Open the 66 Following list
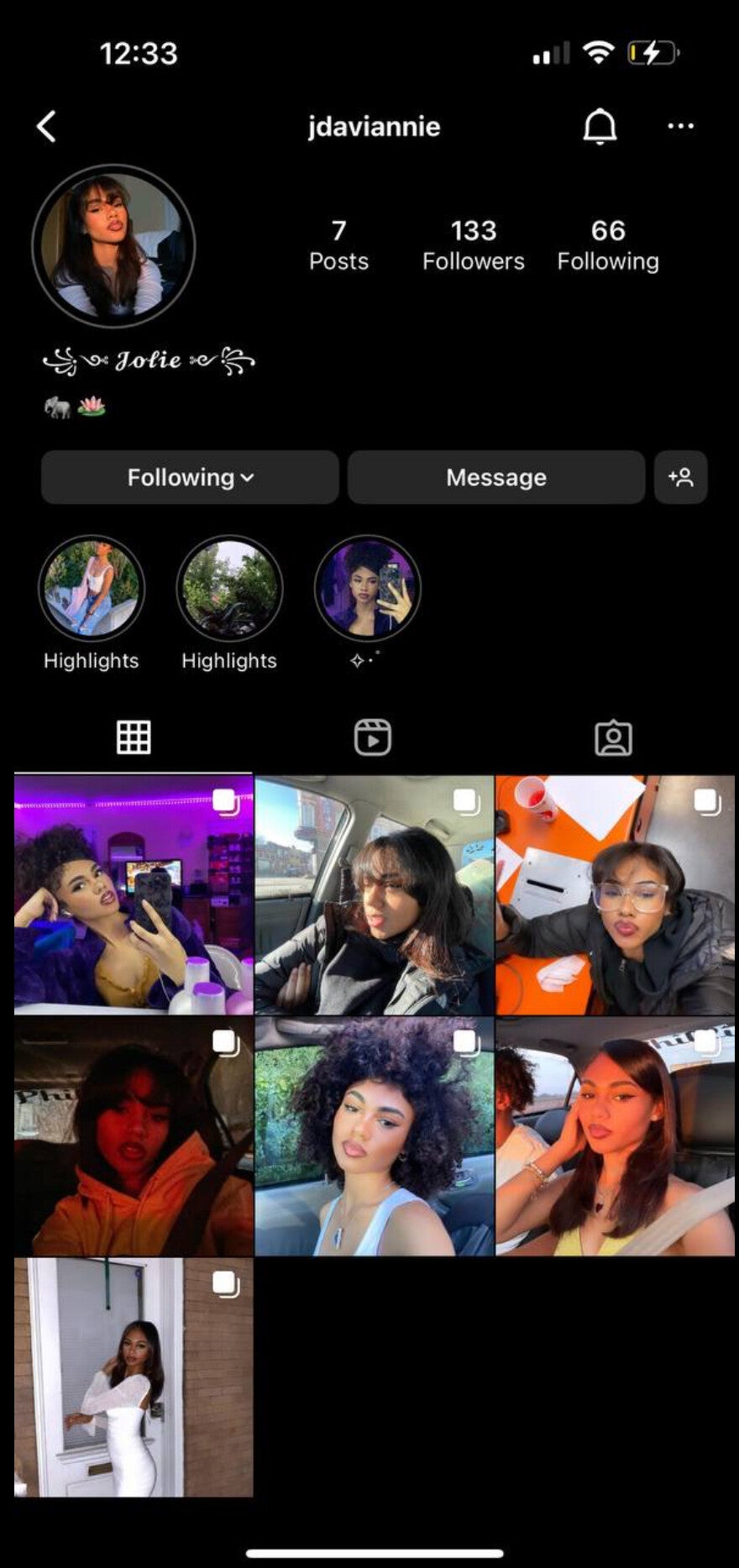The image size is (739, 1568). [x=608, y=244]
